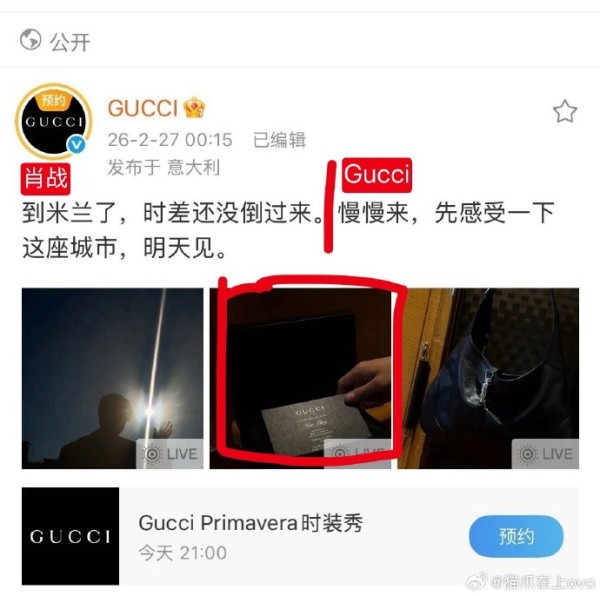Favorite this post with the star icon
The height and width of the screenshot is (596, 600).
point(565,111)
